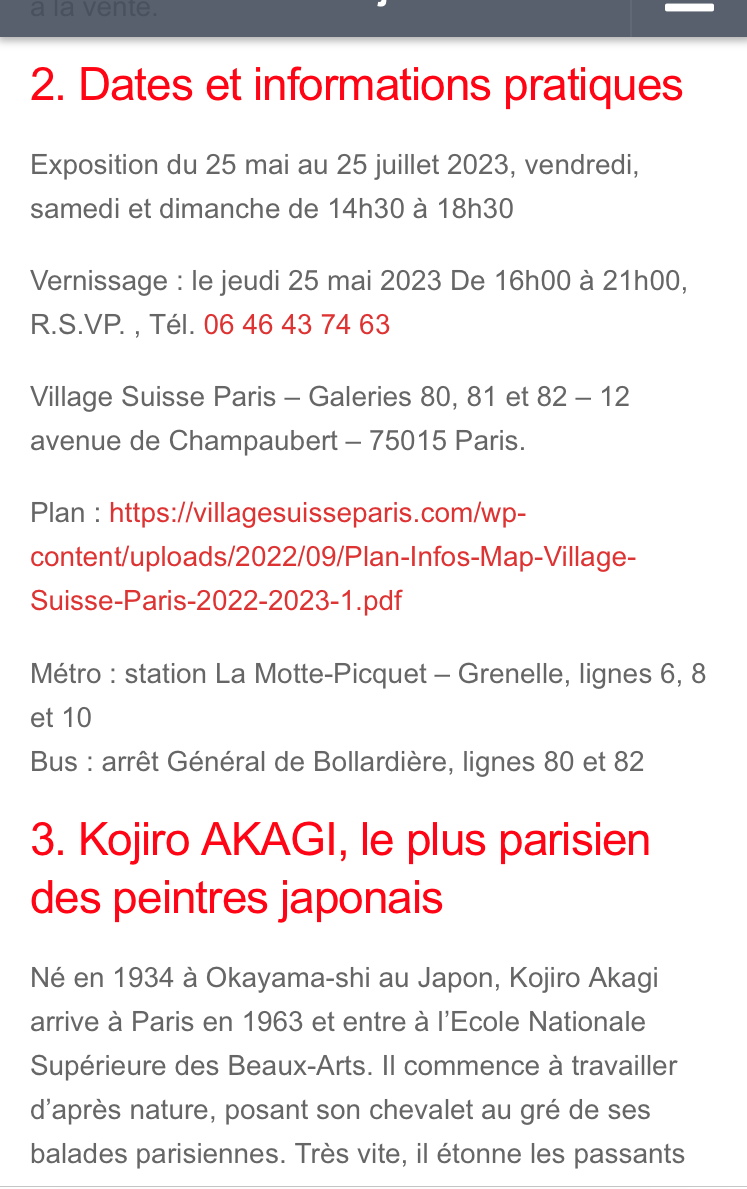The width and height of the screenshot is (747, 1189).
Task: Call the phone number 06 46 43 74 63
Action: [297, 325]
